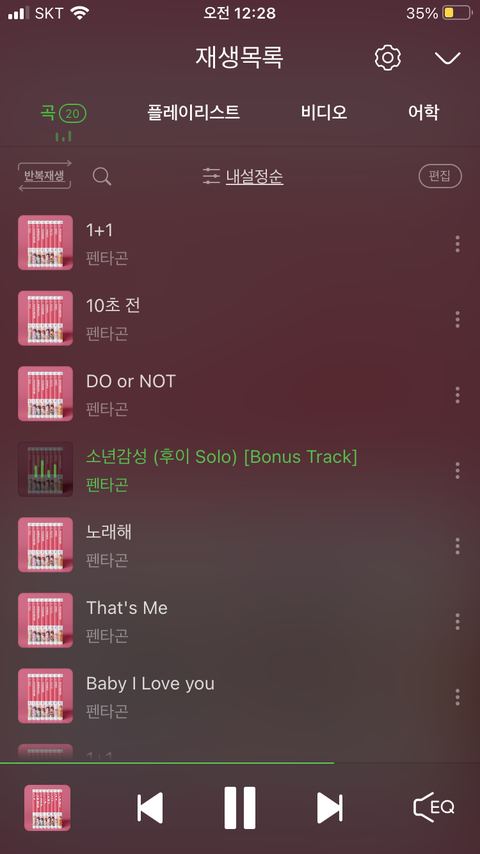Change sort order via 내설정순

click(243, 176)
